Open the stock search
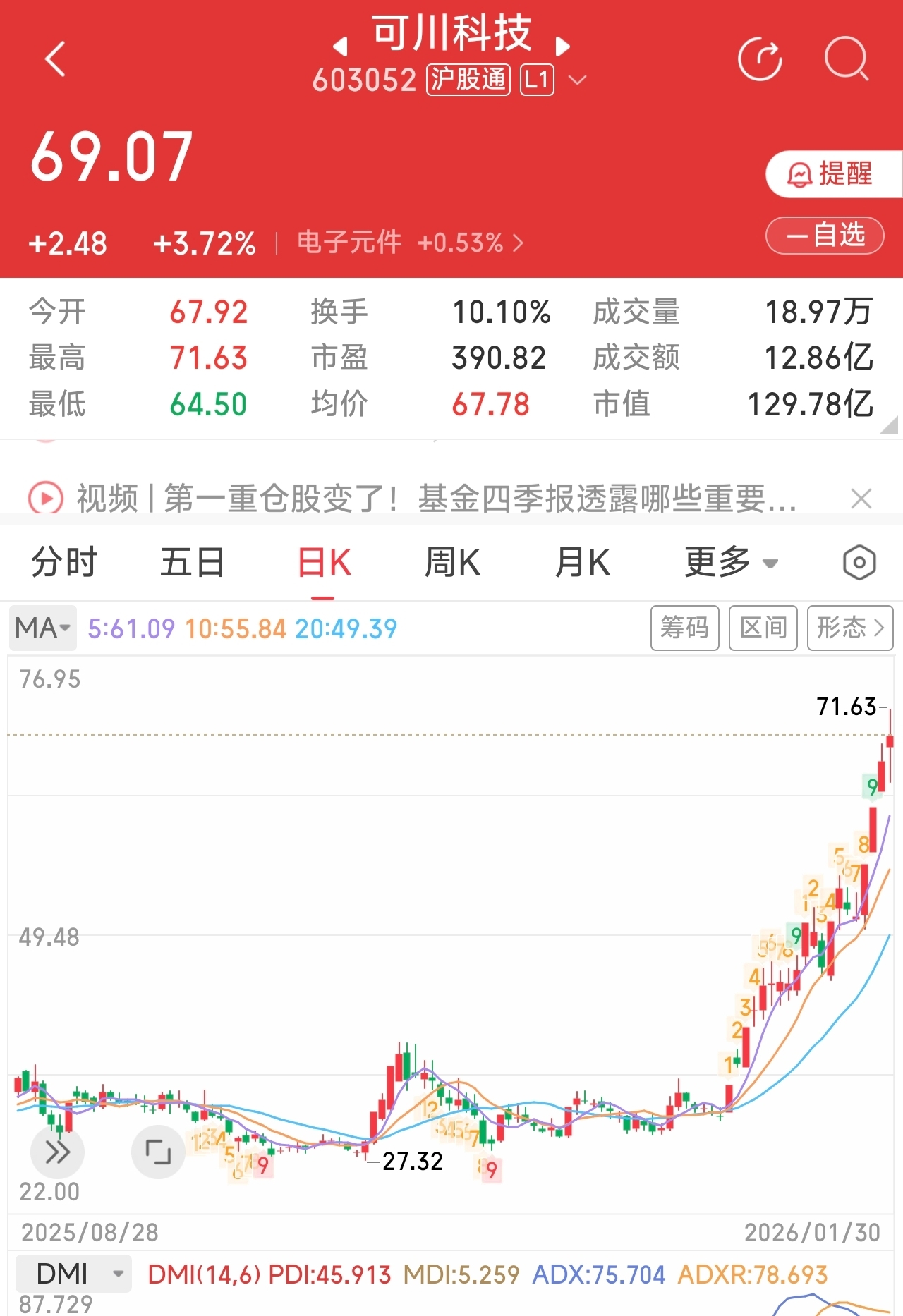 (847, 59)
